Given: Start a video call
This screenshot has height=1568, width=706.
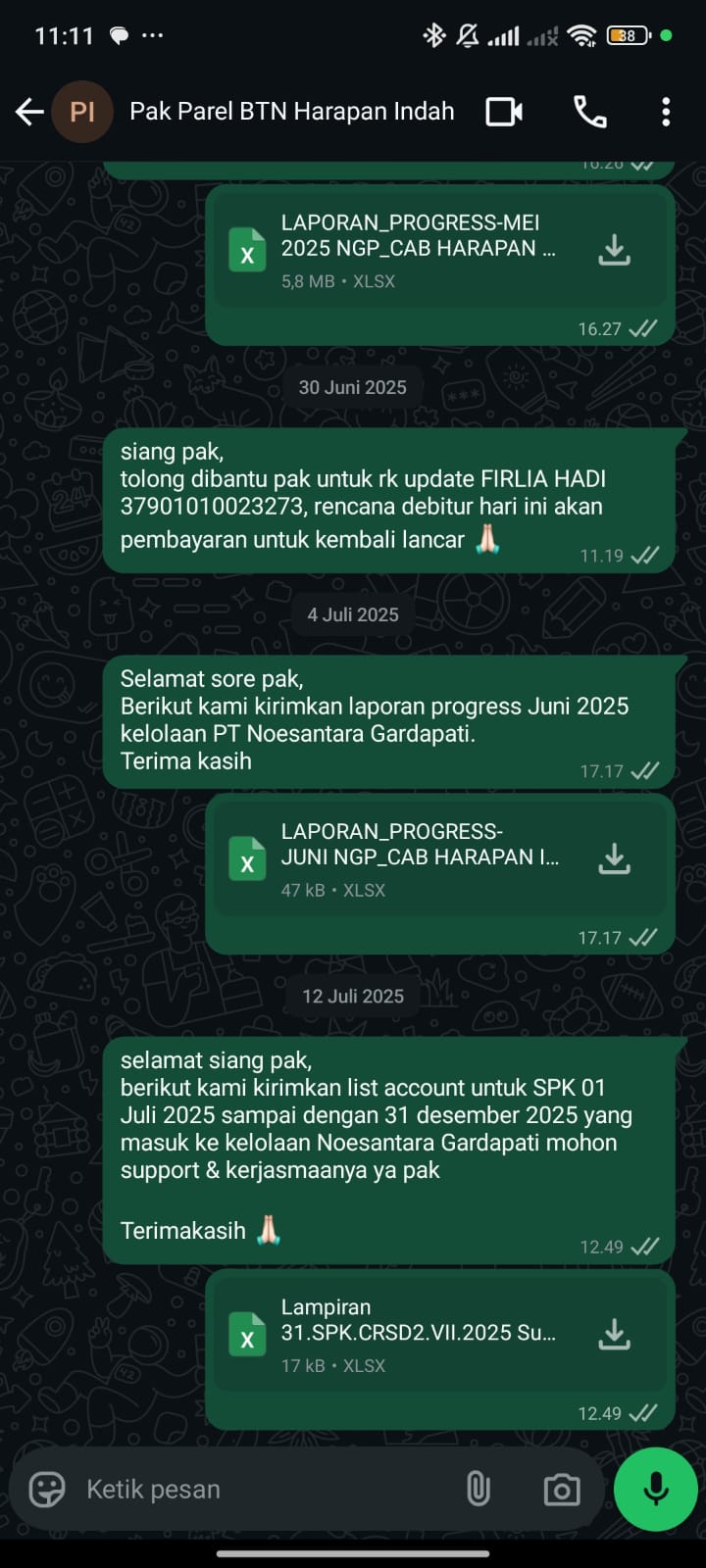Looking at the screenshot, I should click(504, 112).
